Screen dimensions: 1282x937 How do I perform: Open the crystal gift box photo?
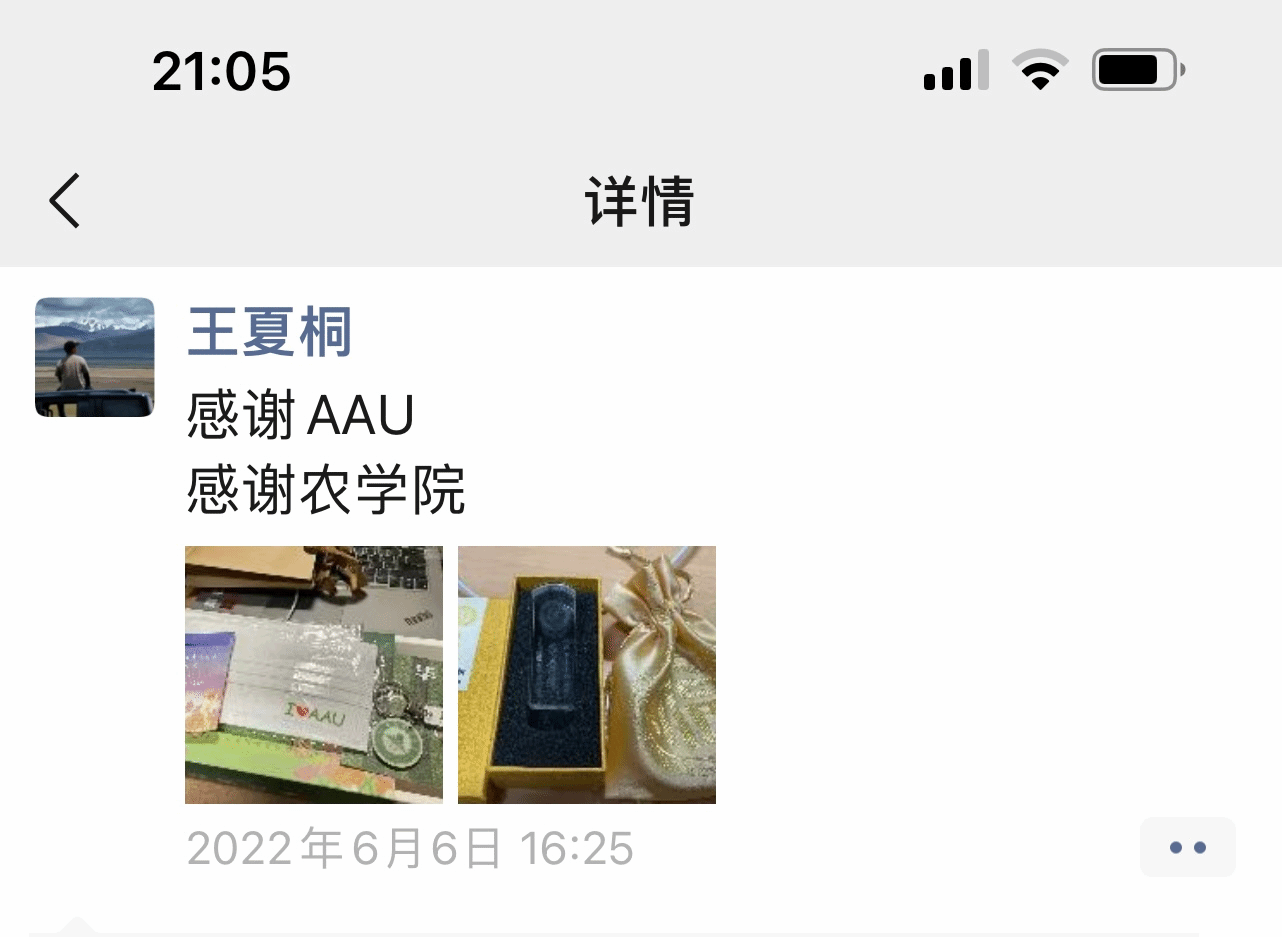click(587, 675)
